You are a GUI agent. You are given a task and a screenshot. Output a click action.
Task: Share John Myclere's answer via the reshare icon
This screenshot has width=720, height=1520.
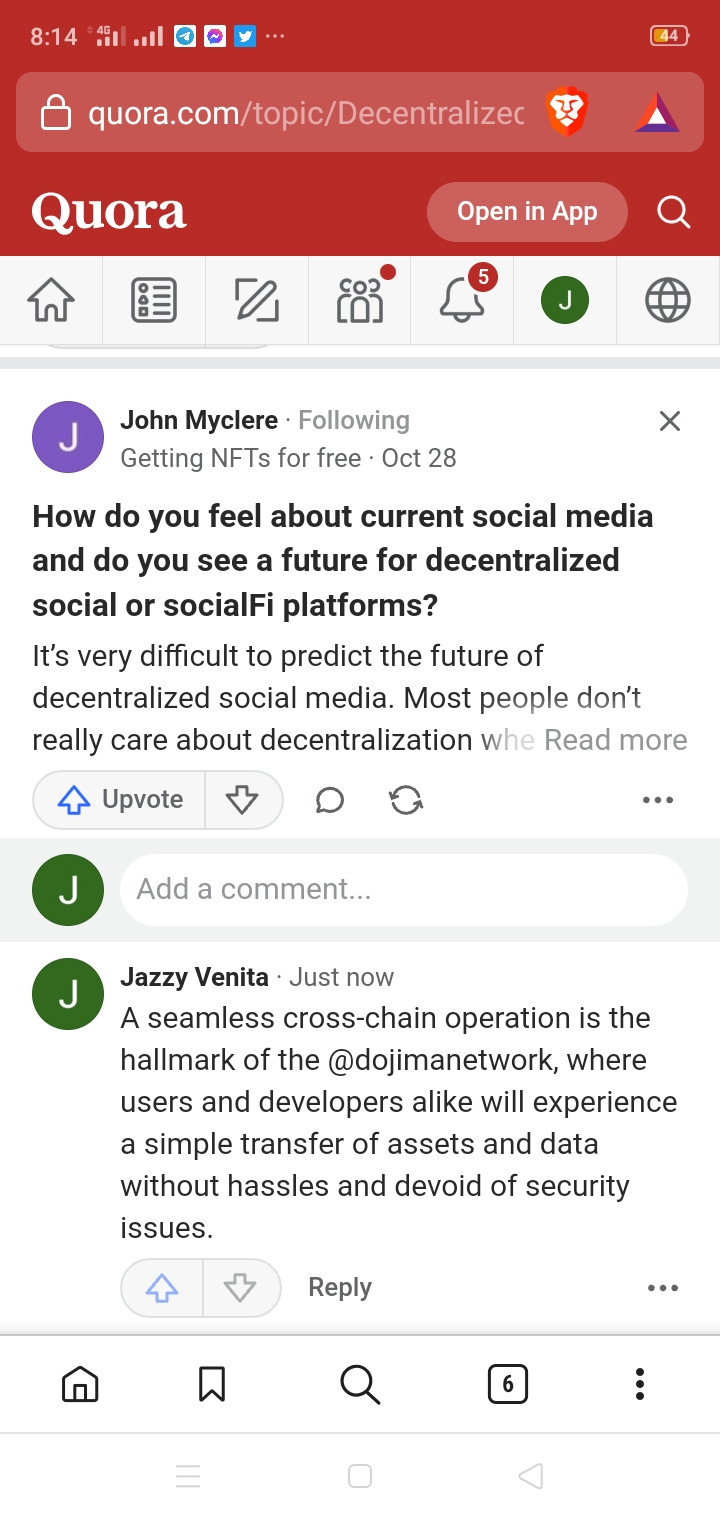(406, 800)
